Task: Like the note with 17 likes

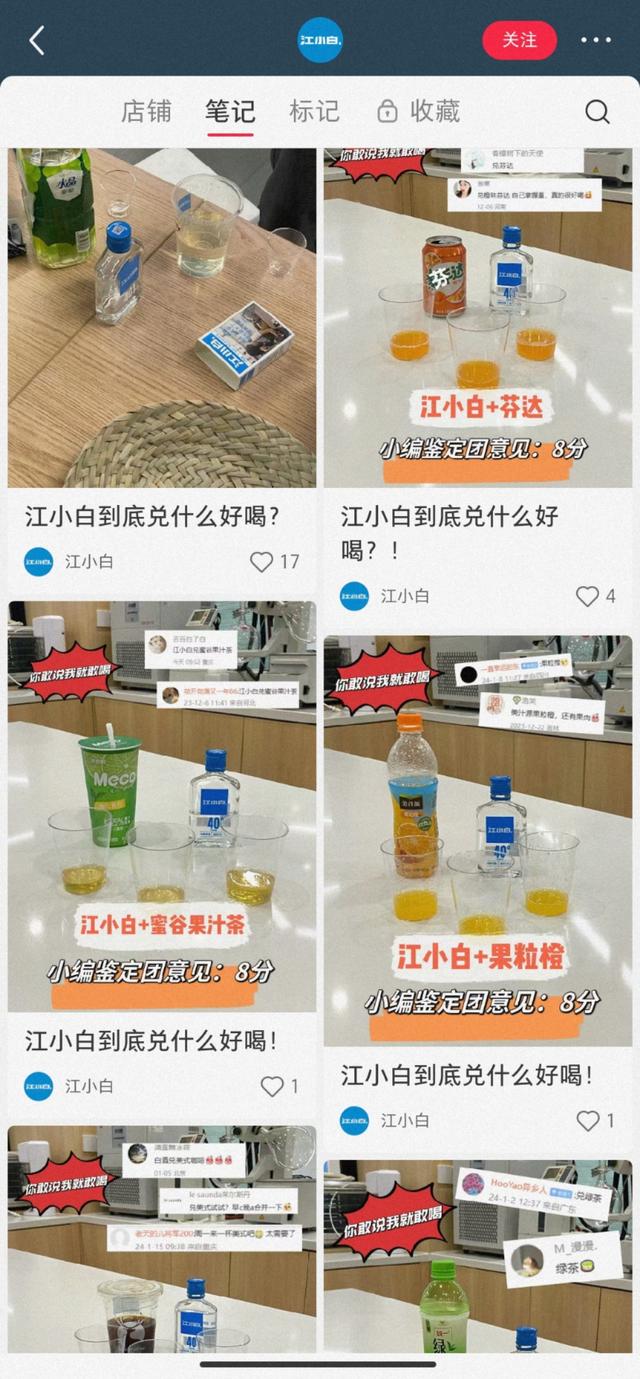Action: [x=262, y=562]
